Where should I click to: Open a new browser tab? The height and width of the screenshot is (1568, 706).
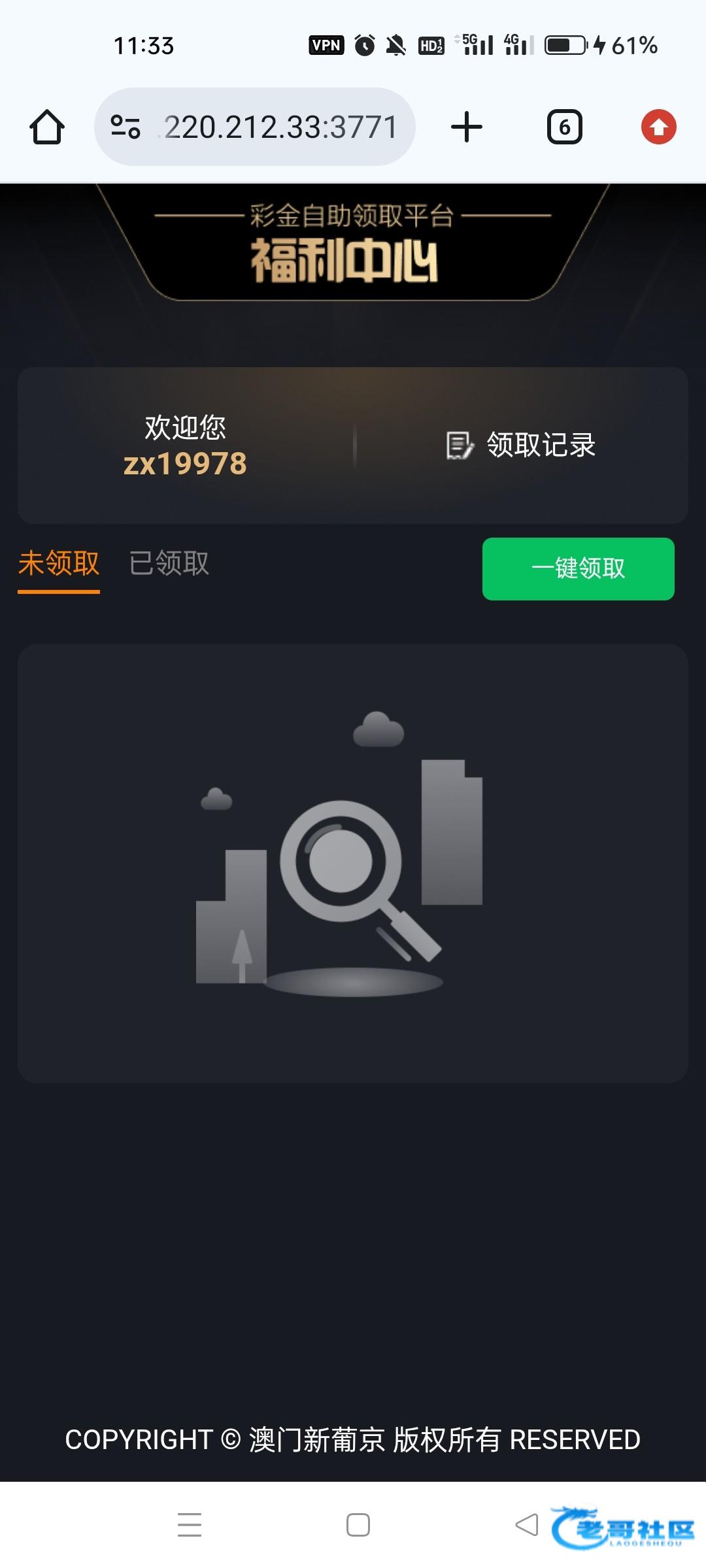[x=467, y=127]
